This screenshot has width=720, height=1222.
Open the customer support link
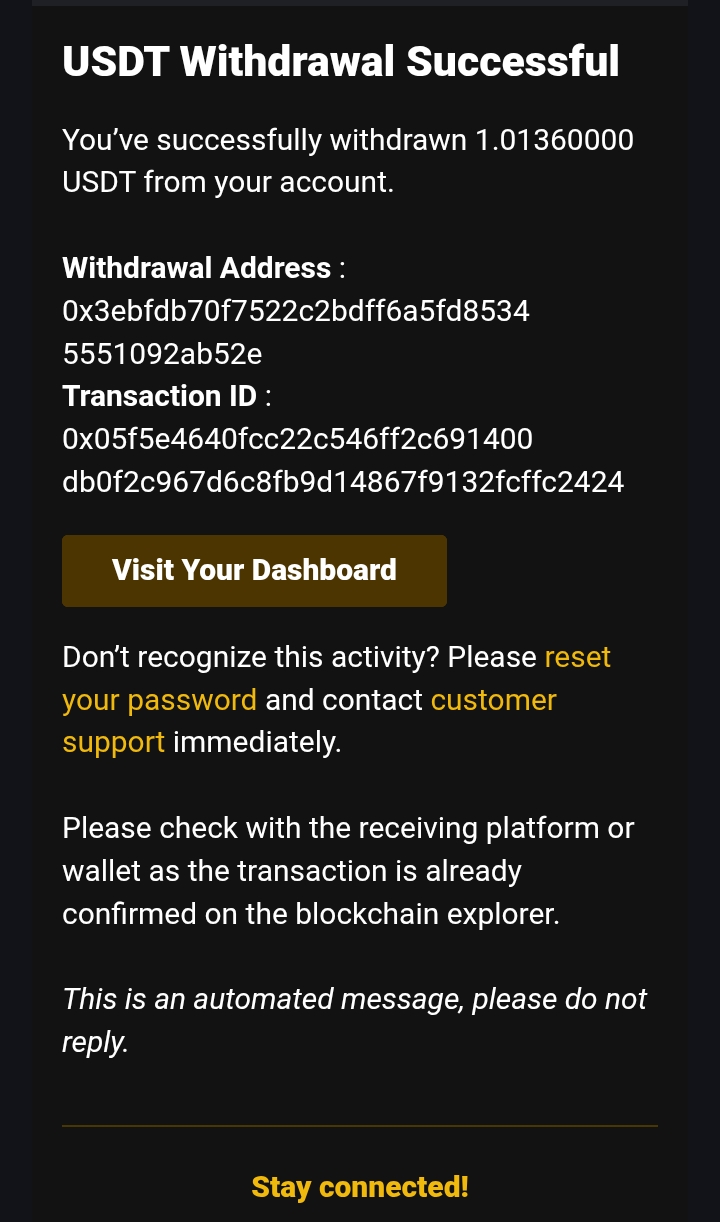click(493, 699)
